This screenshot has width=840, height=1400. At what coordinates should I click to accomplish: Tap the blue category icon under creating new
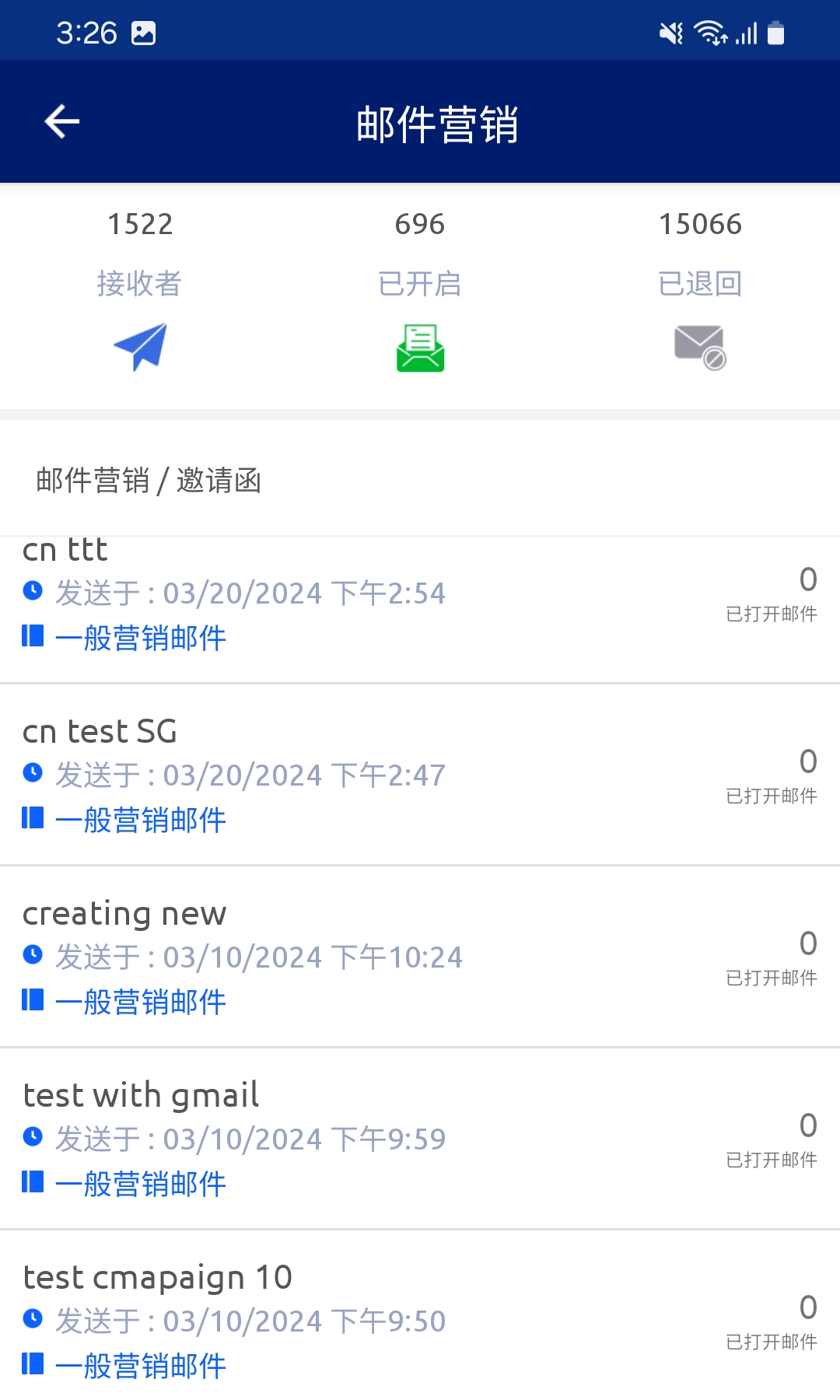33,1002
